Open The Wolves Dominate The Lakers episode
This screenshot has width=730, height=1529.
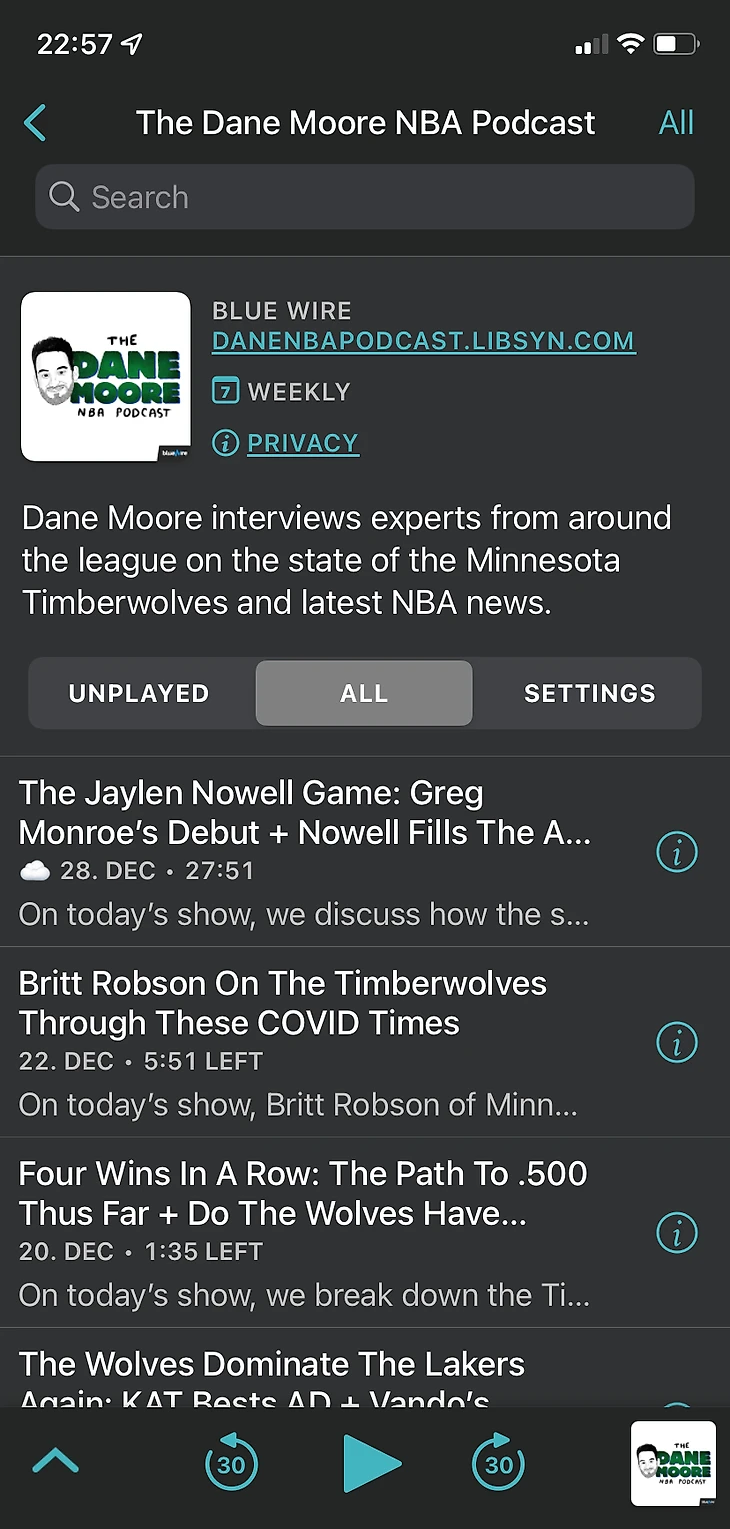click(300, 1368)
